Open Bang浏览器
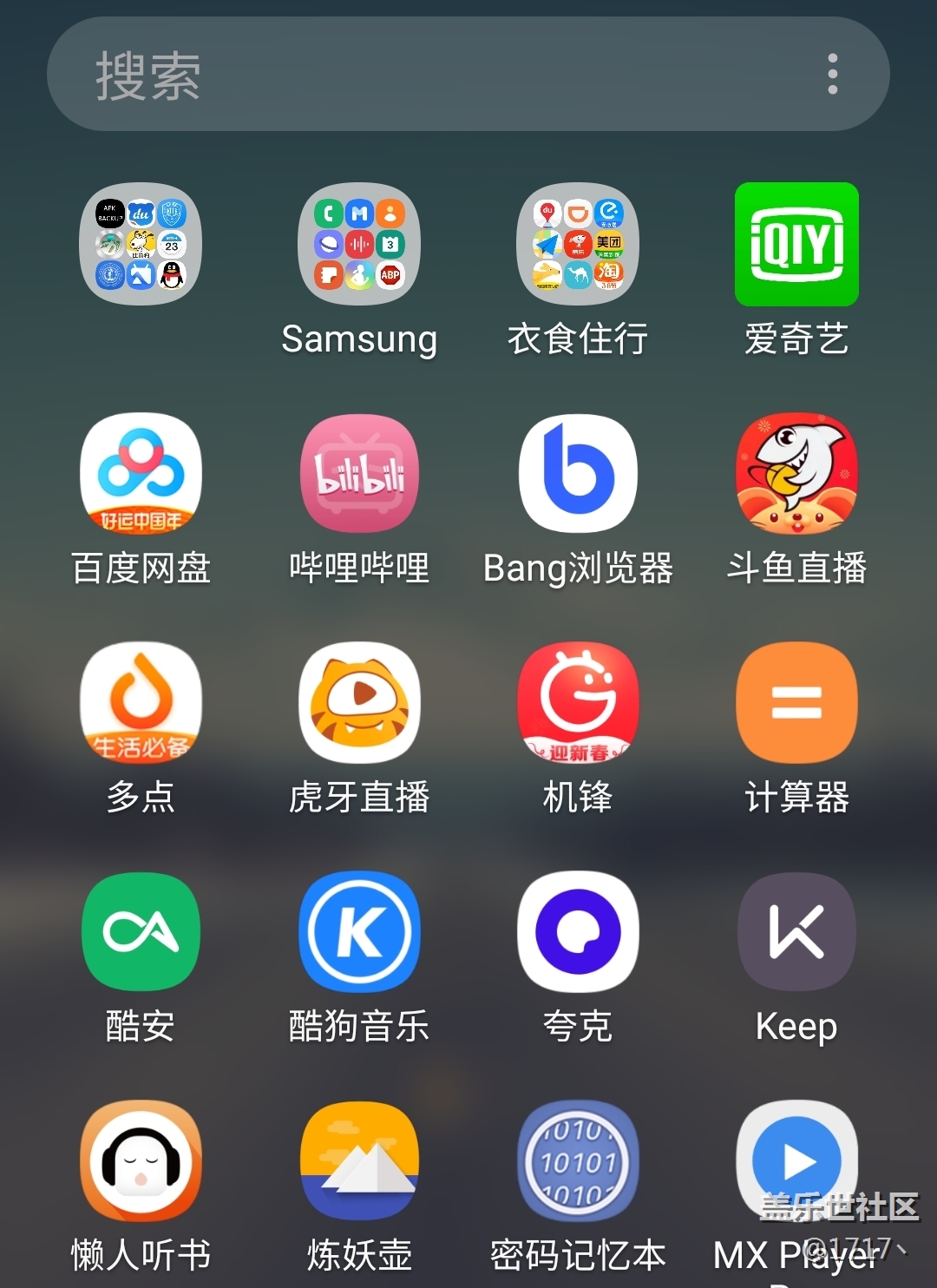The width and height of the screenshot is (937, 1288). 578,474
